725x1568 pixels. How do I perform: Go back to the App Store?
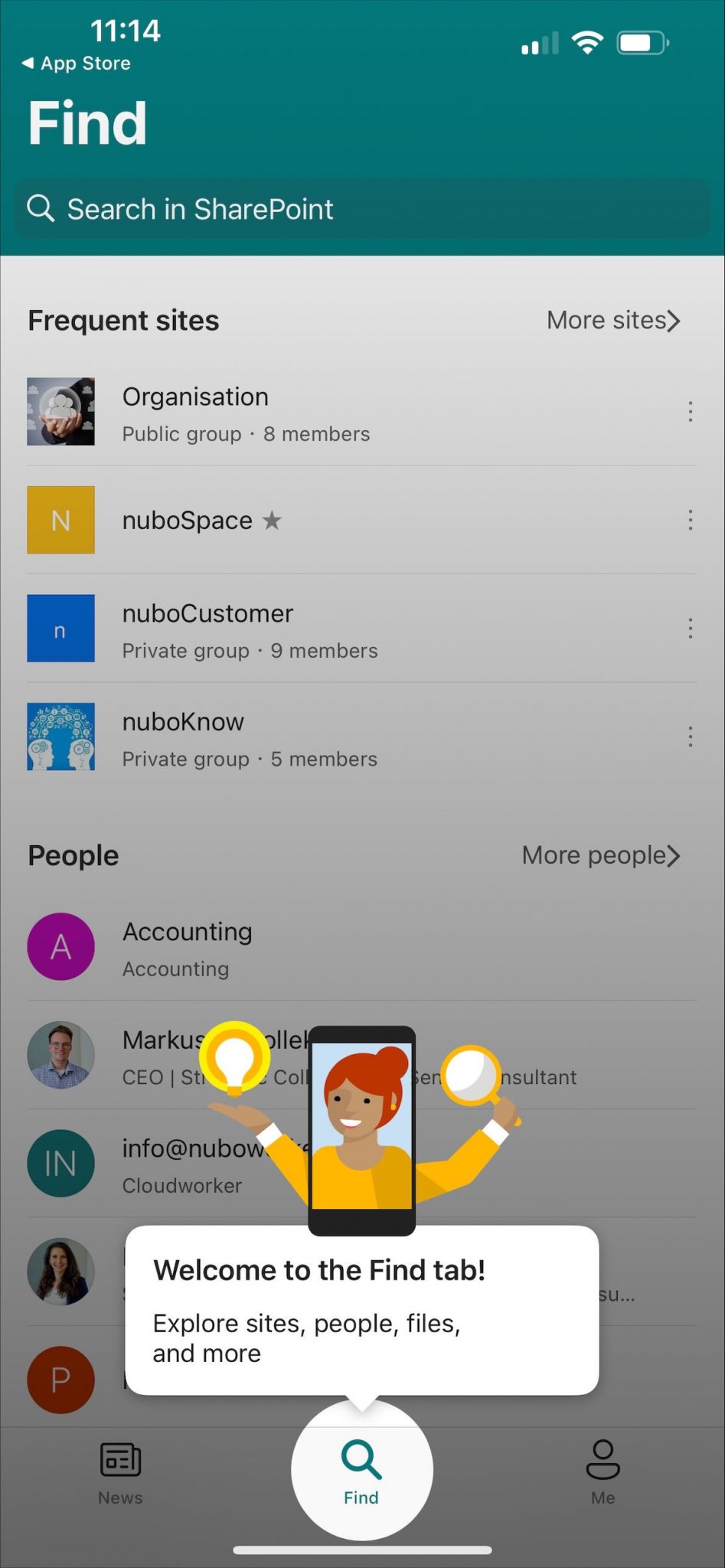(74, 64)
